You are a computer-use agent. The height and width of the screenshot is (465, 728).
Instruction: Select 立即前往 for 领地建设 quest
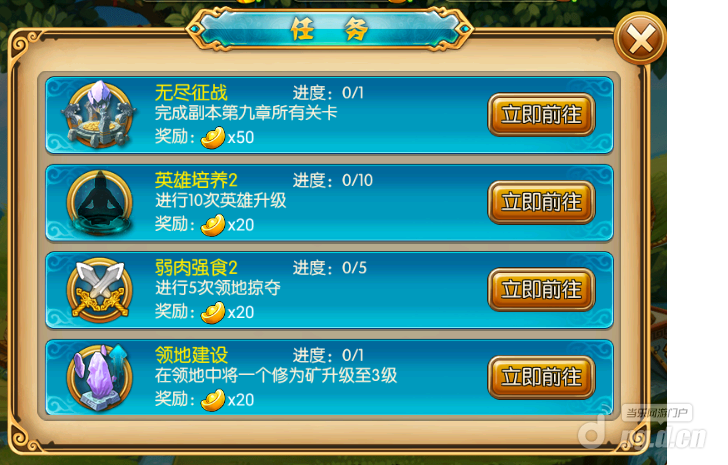tap(541, 378)
